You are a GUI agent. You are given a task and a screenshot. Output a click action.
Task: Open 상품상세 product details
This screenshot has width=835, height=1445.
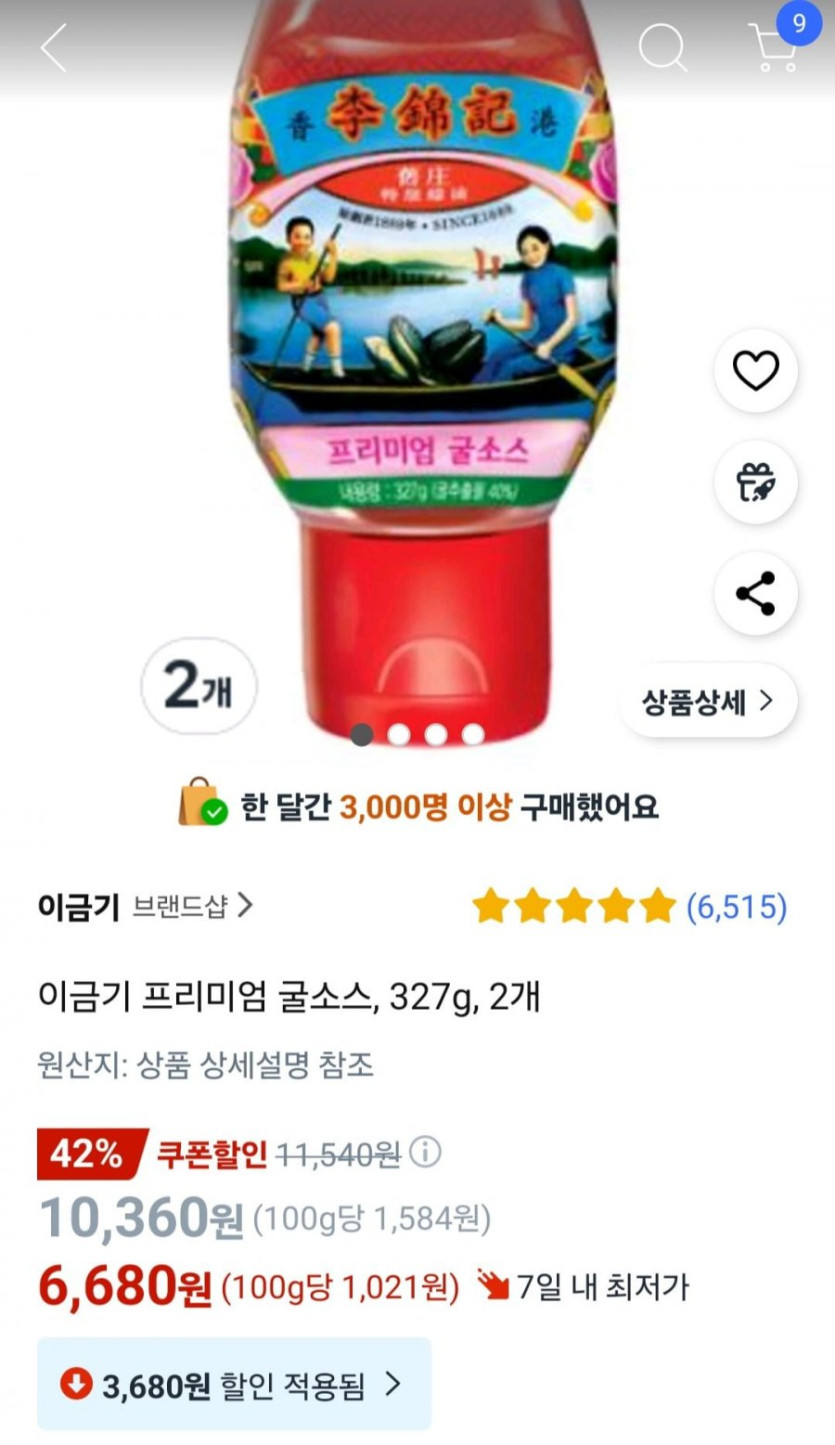tap(708, 701)
